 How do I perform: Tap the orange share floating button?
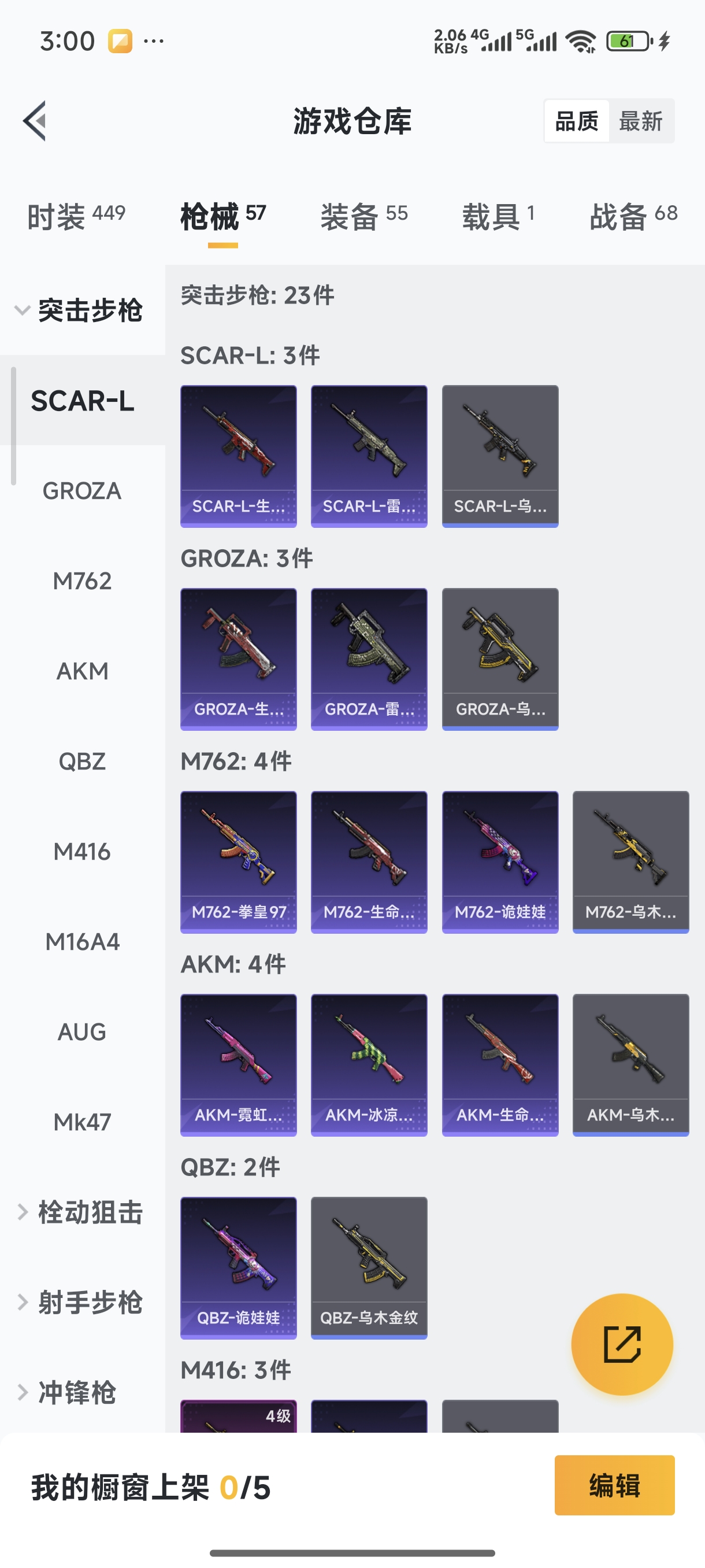tap(622, 1344)
